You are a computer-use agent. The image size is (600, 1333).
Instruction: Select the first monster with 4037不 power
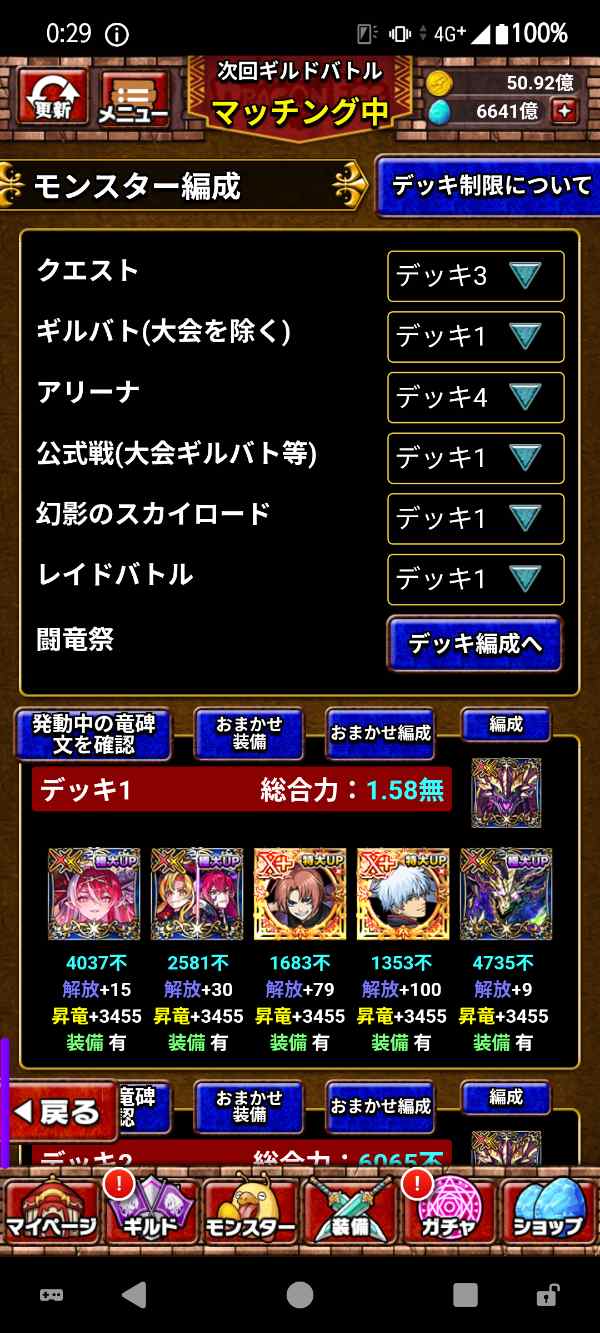click(x=93, y=894)
